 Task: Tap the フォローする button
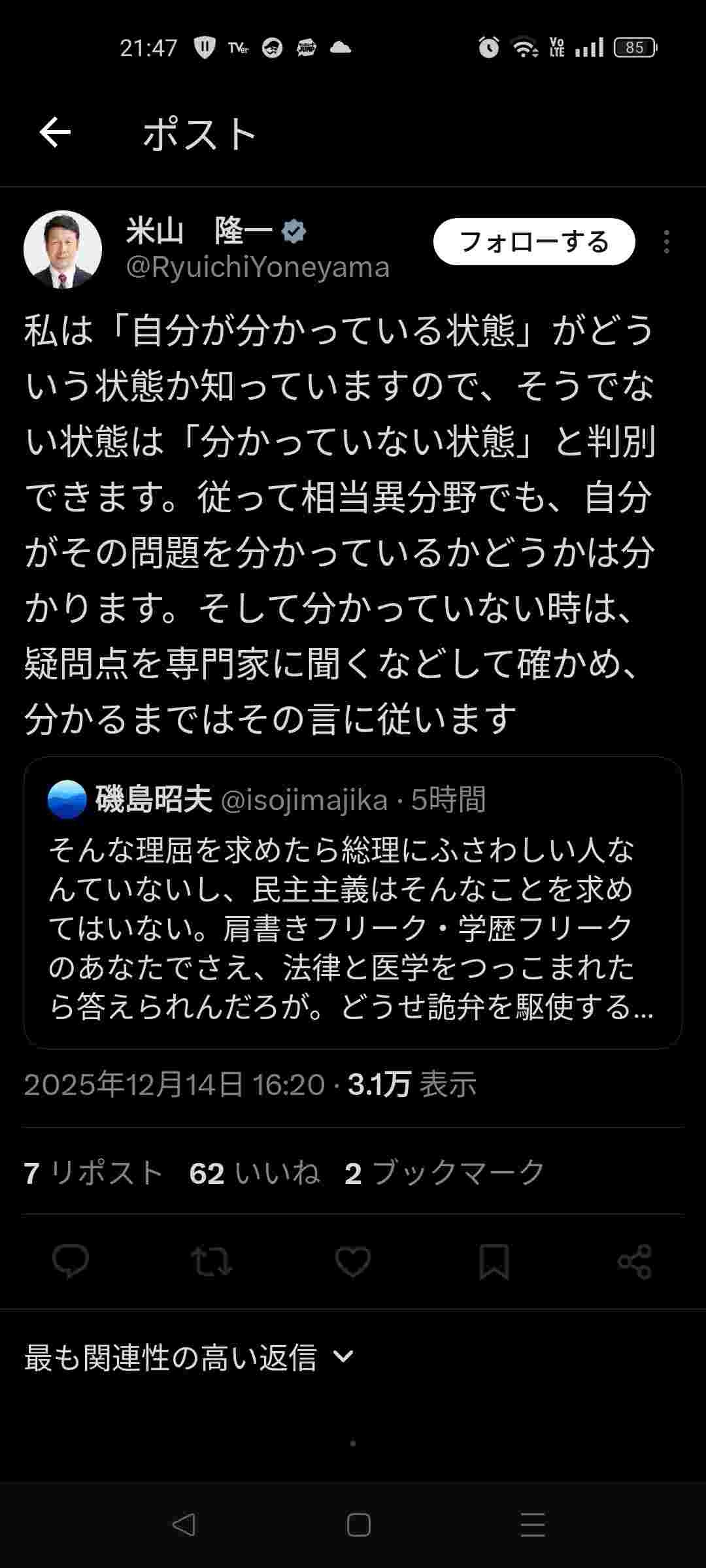[x=534, y=242]
